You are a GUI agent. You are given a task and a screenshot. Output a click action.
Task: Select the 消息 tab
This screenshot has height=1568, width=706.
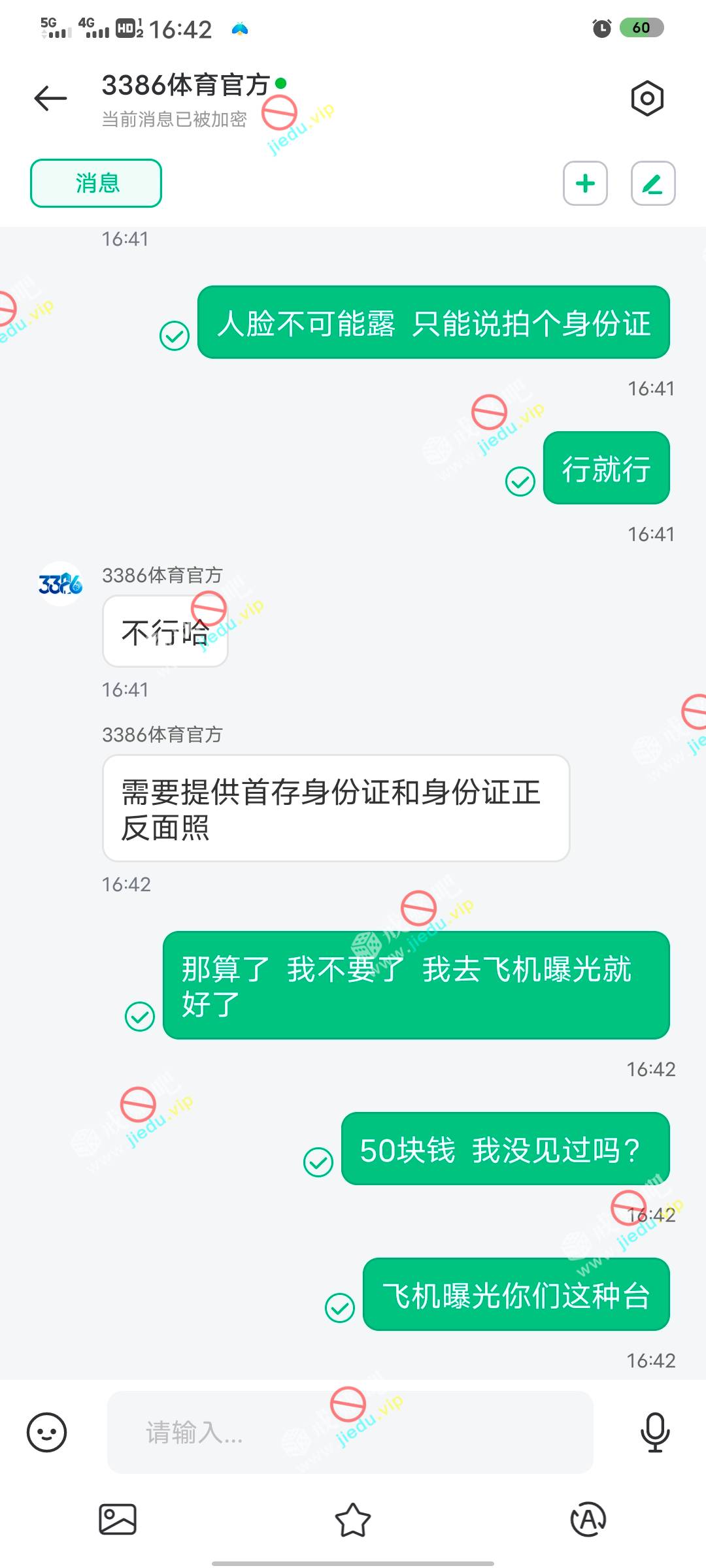click(x=96, y=184)
